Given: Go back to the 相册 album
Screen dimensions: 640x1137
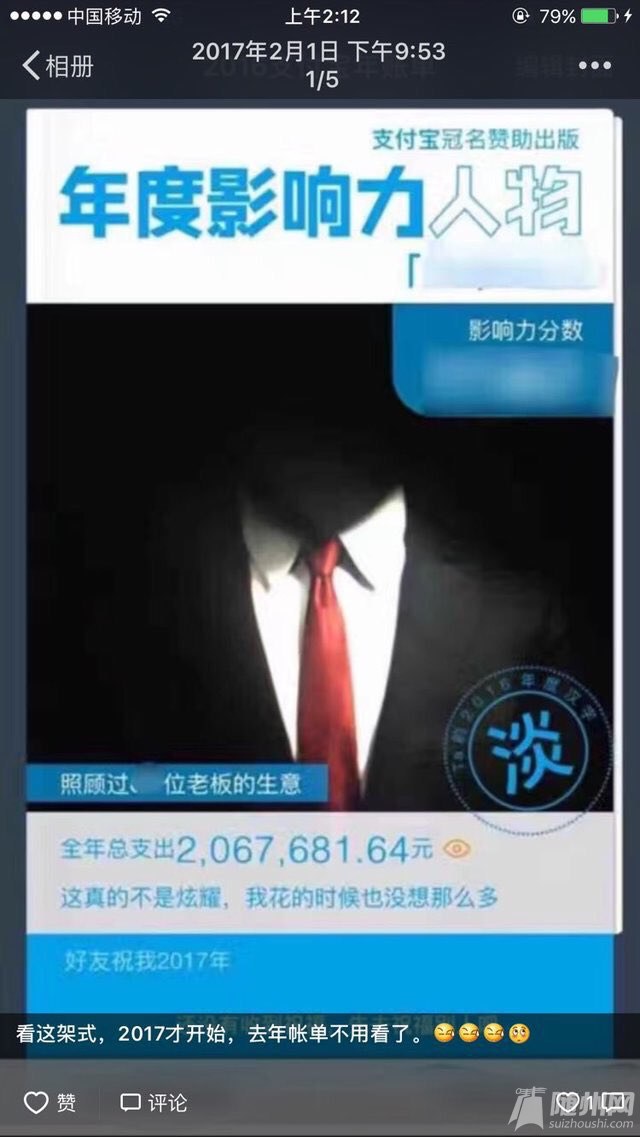Looking at the screenshot, I should click(x=58, y=66).
